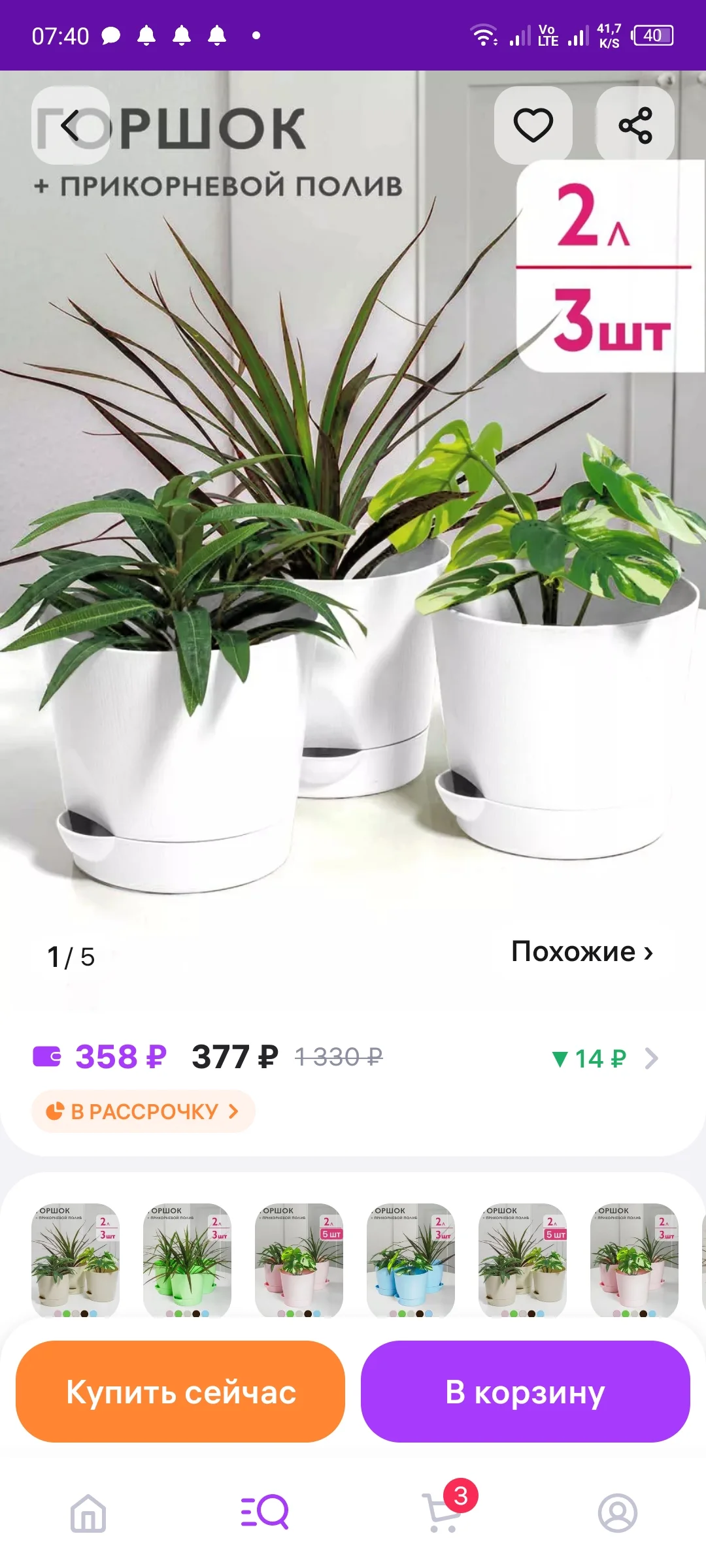
Task: Add the product to favorites with heart icon
Action: click(535, 126)
